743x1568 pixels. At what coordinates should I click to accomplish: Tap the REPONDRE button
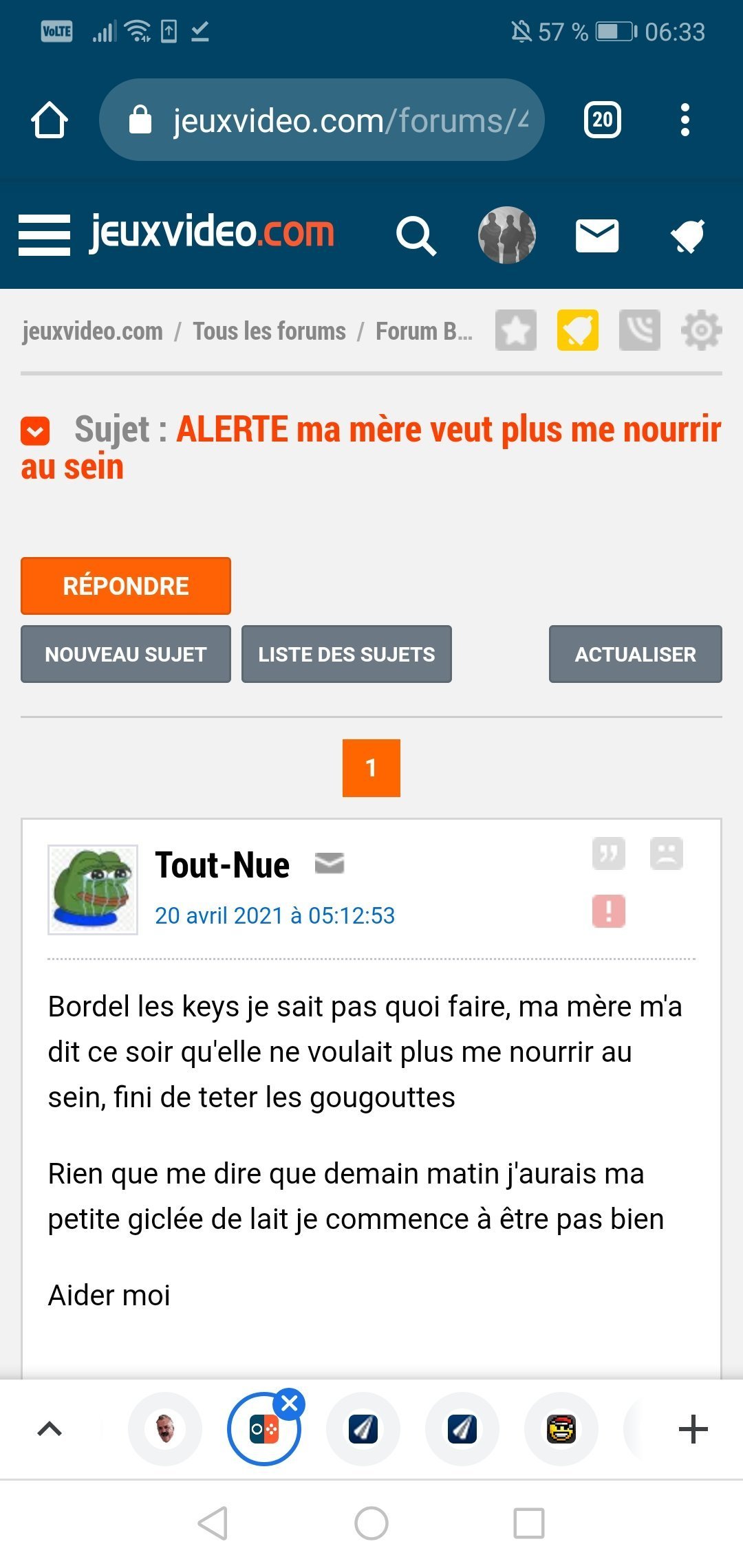(126, 586)
